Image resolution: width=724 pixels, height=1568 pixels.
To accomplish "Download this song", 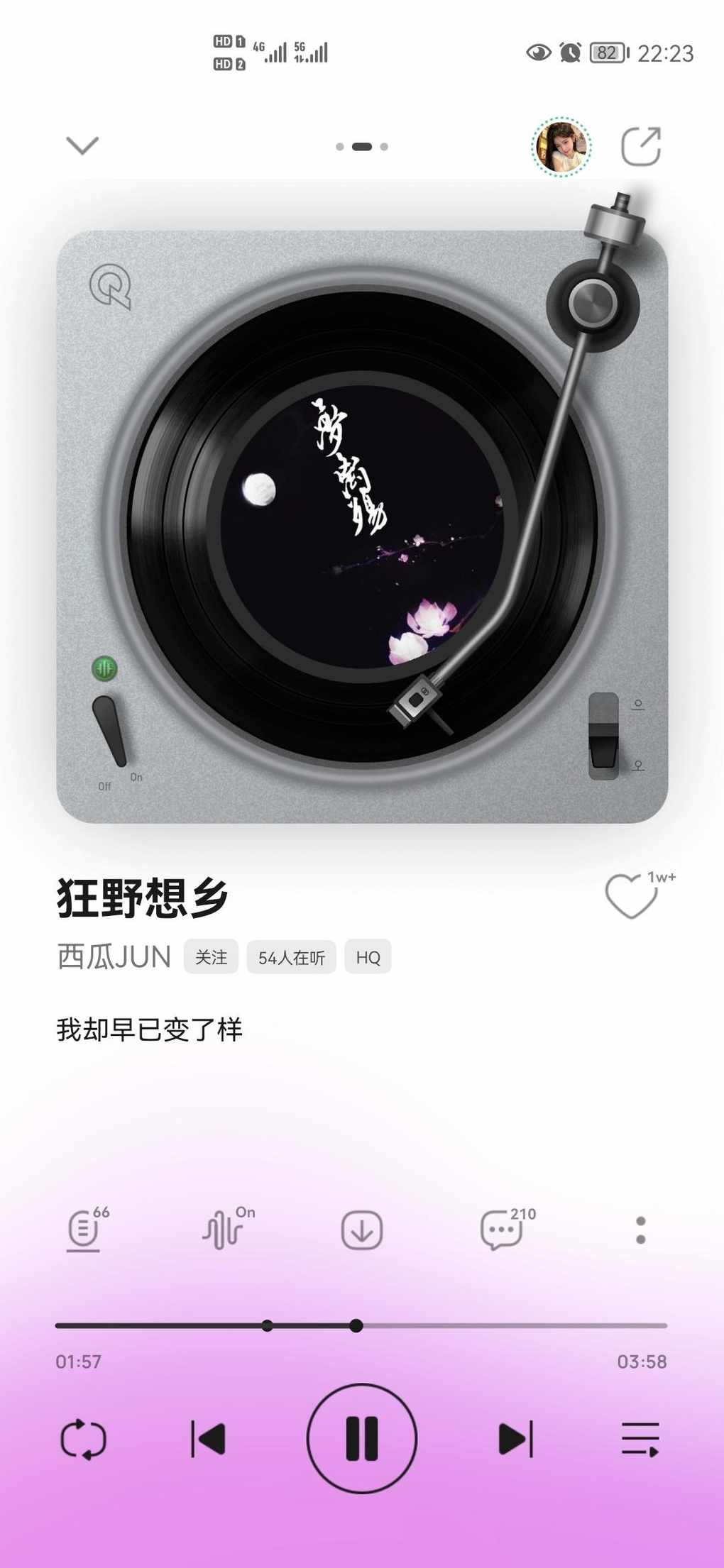I will 362,1230.
